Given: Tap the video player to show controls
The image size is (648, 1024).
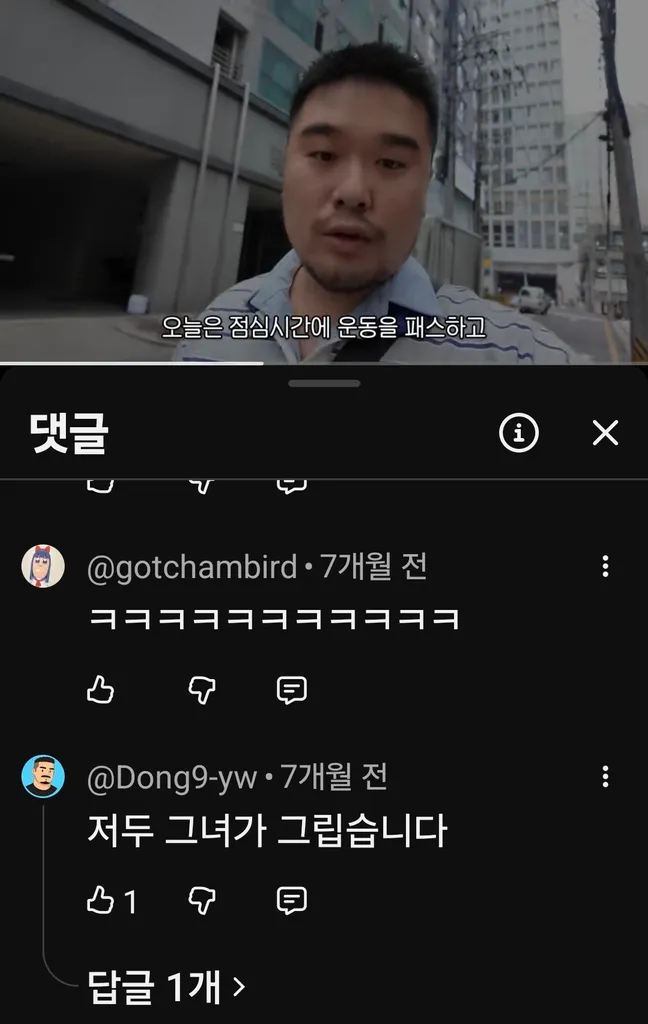Looking at the screenshot, I should [x=324, y=180].
